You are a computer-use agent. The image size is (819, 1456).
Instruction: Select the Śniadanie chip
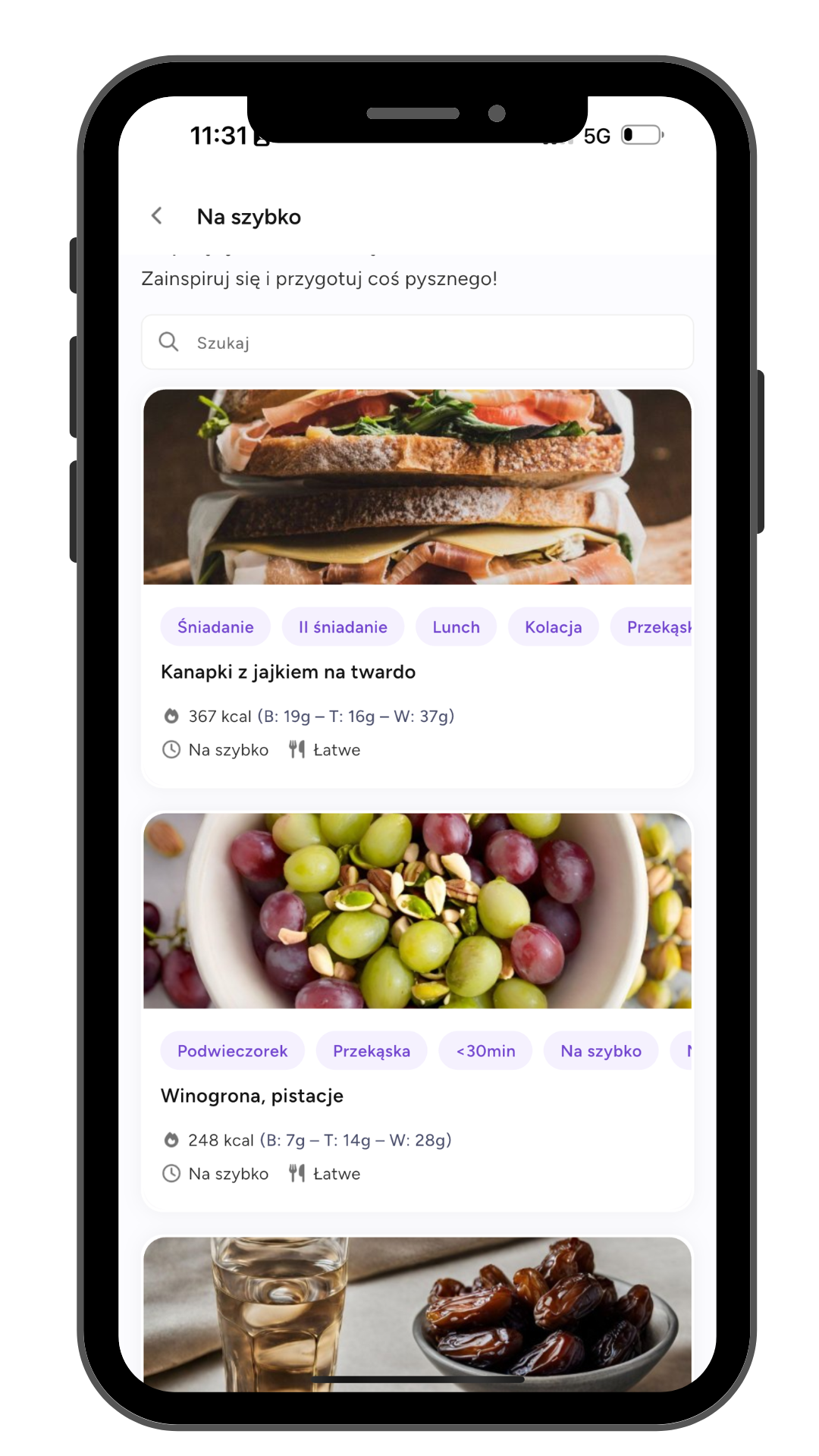(215, 627)
